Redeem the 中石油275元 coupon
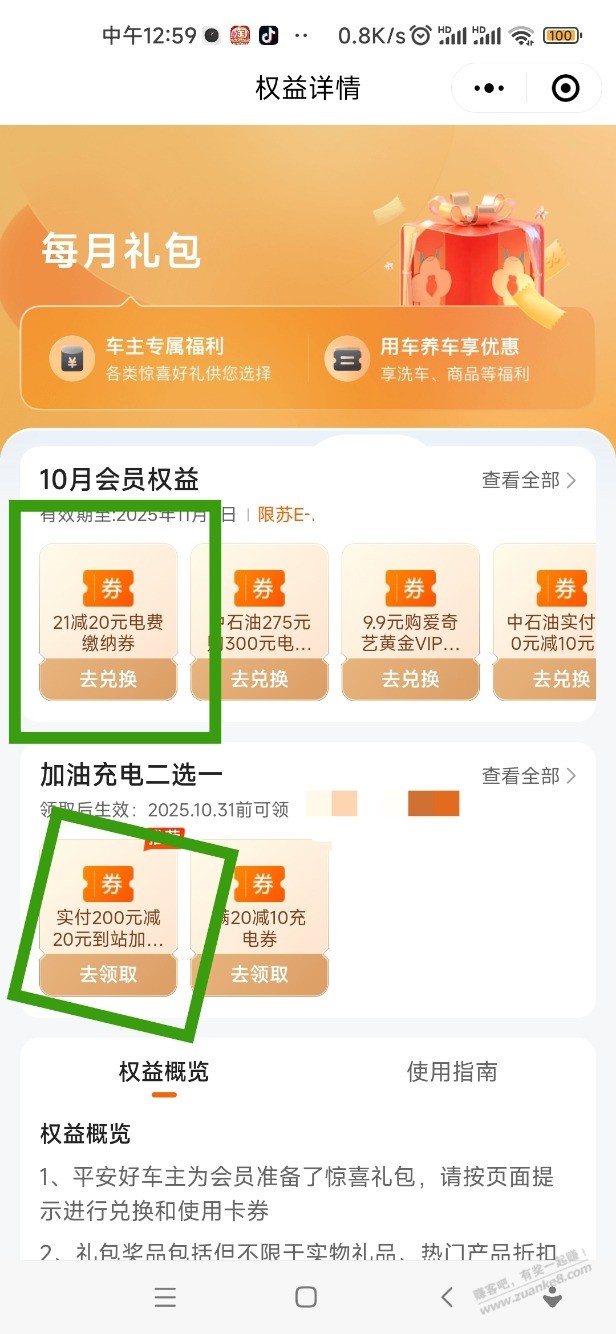 [x=259, y=679]
